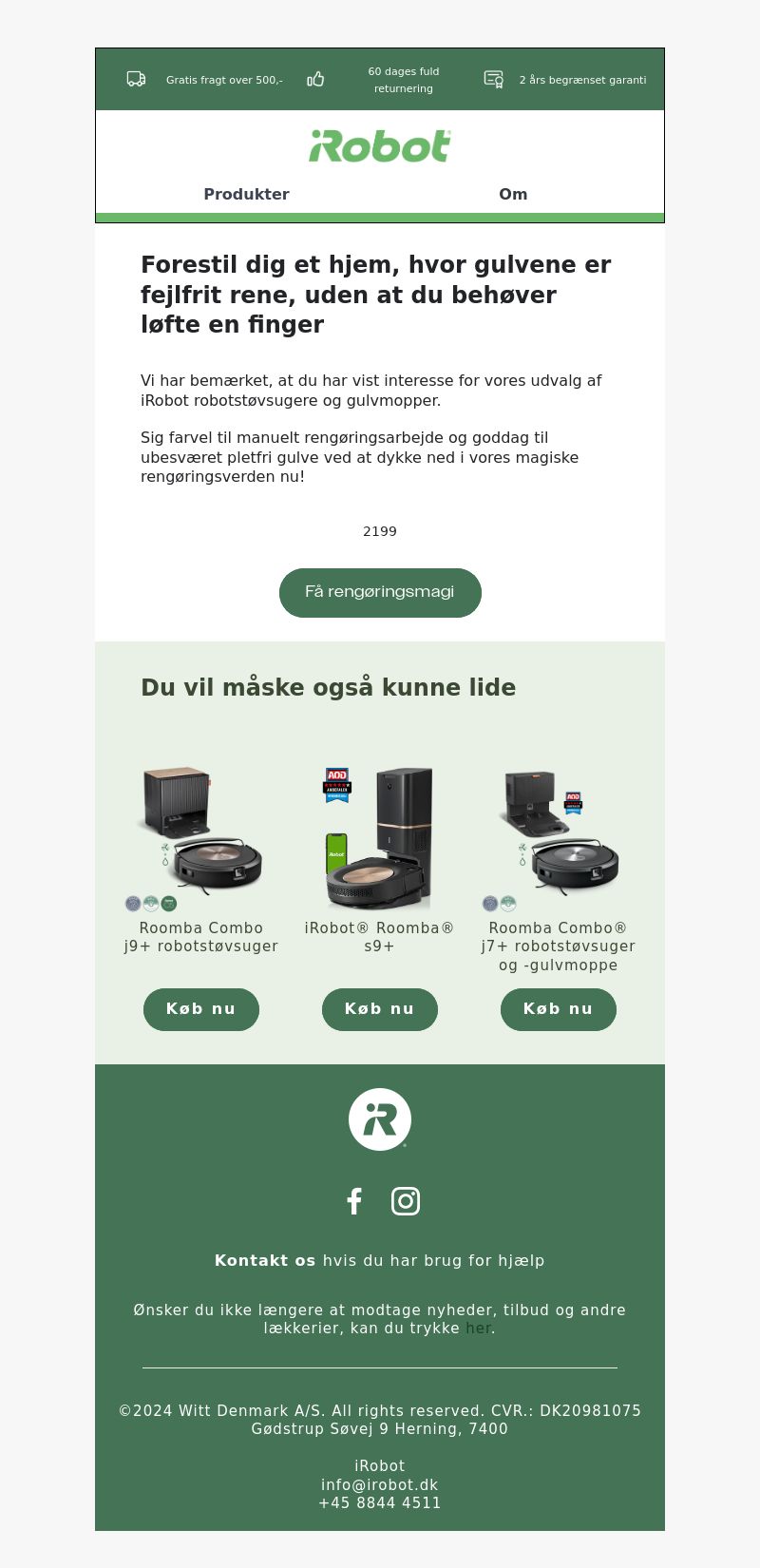Tap the Få rengøringsmagi button
The height and width of the screenshot is (1568, 760).
[x=380, y=592]
